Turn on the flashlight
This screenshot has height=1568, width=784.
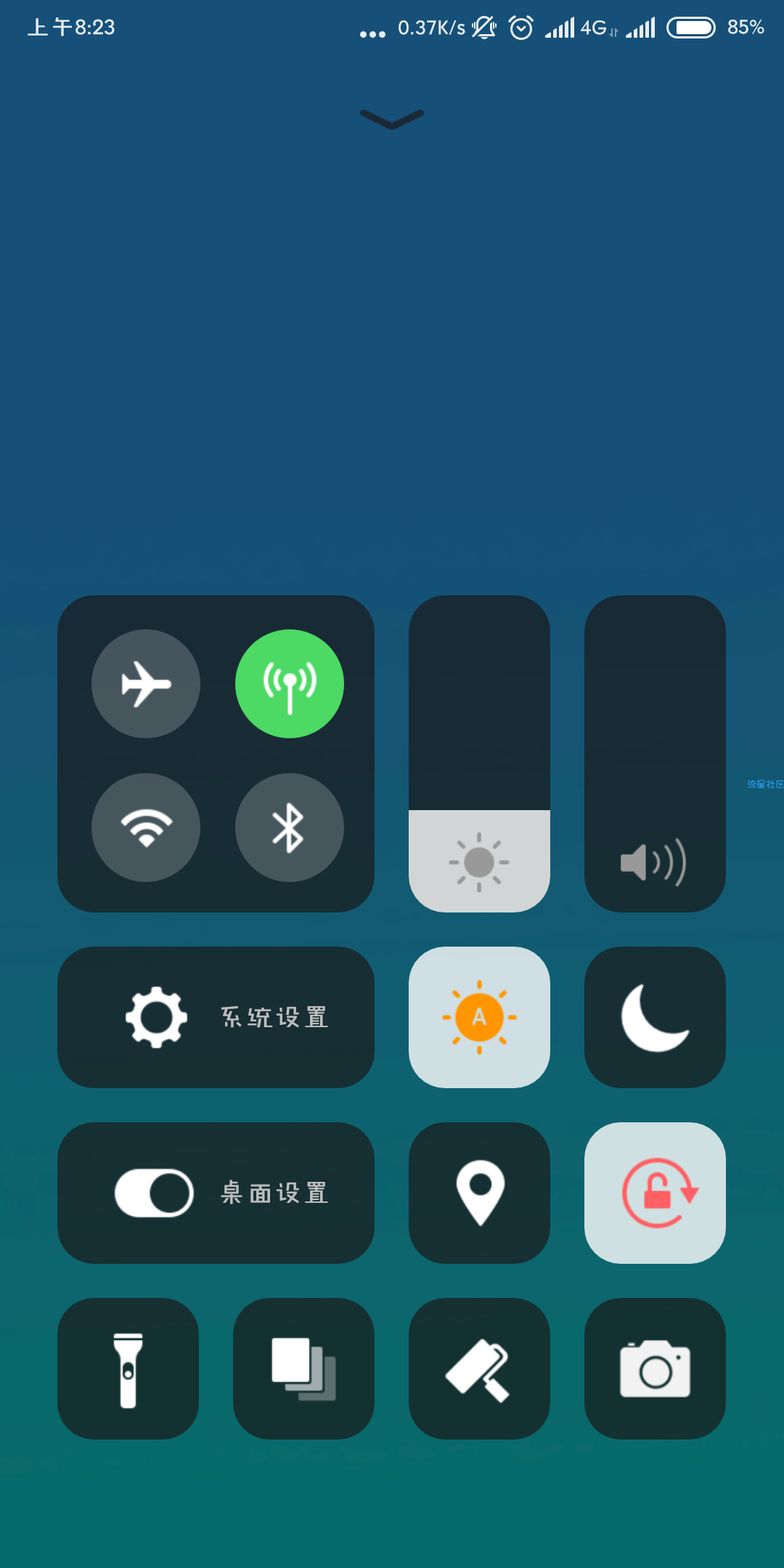point(128,1368)
